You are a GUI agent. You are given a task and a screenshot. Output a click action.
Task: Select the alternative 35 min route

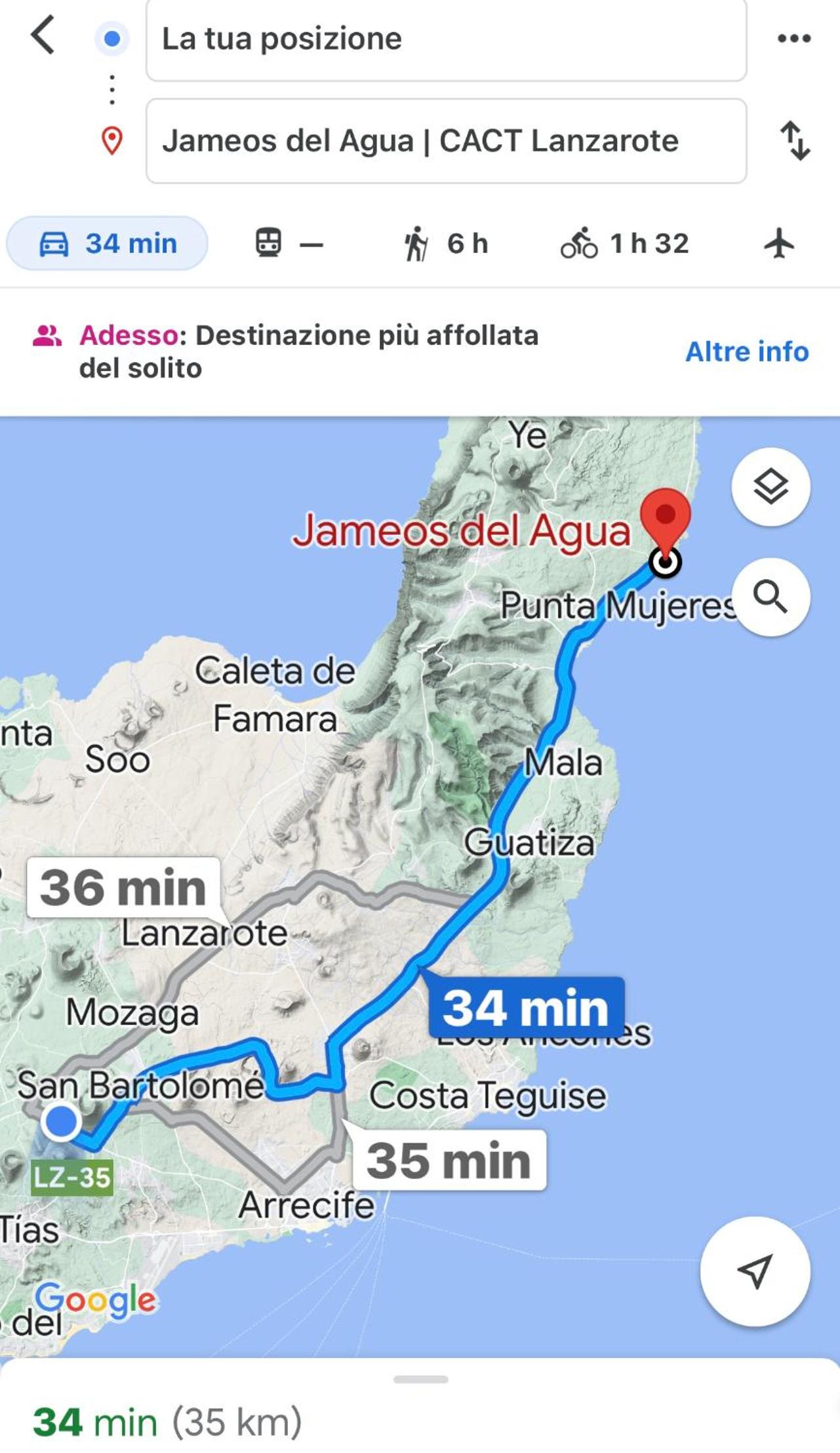449,1160
